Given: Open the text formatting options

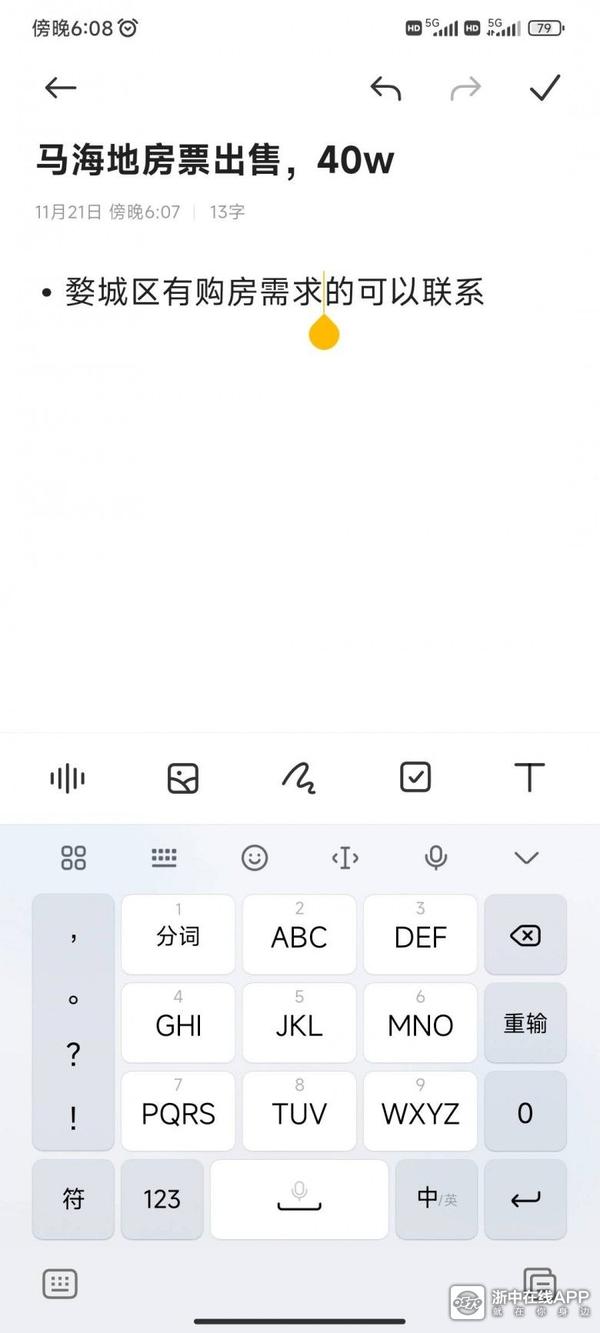Looking at the screenshot, I should click(x=529, y=778).
